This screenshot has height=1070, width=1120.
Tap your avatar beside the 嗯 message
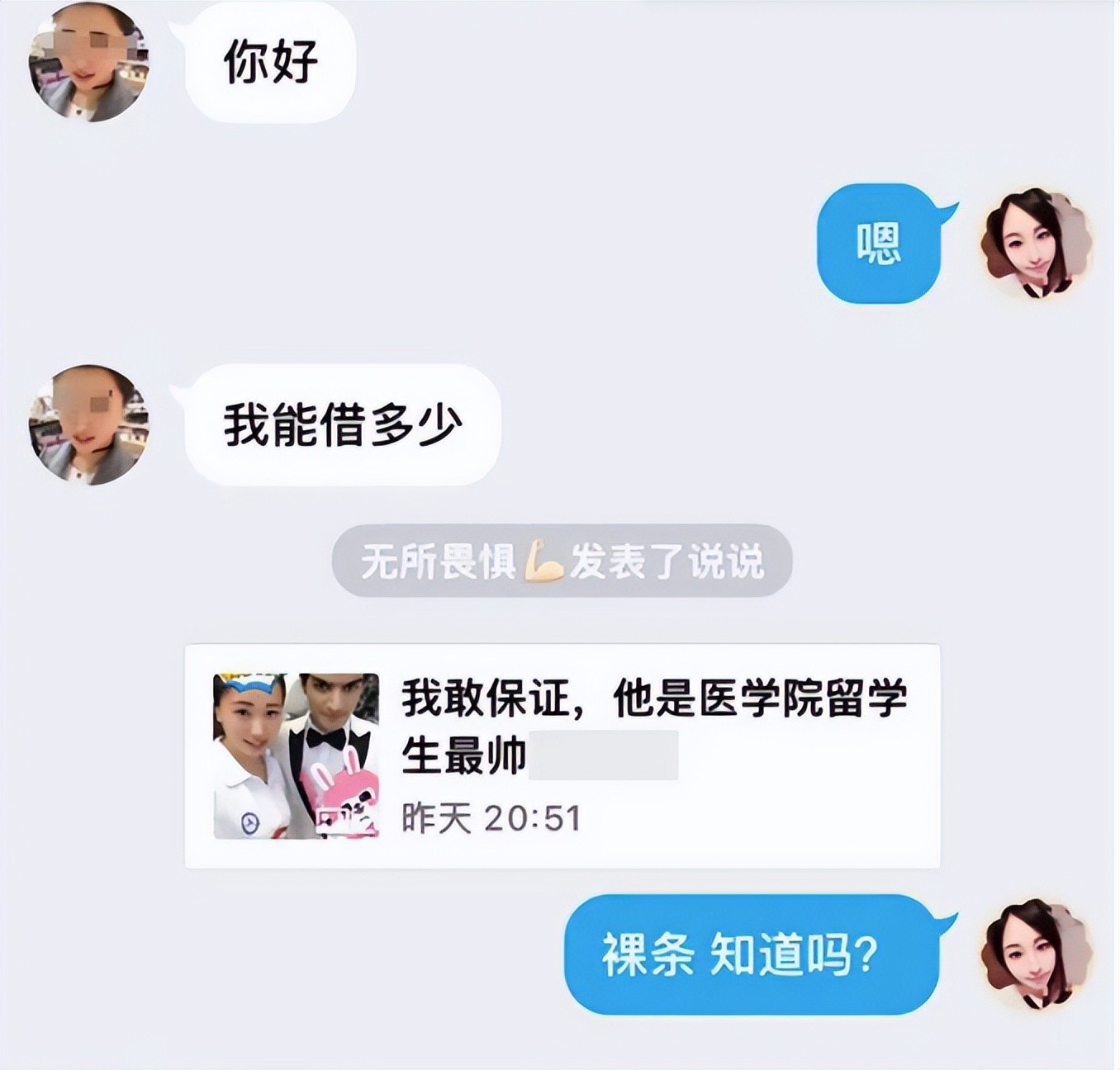click(1036, 243)
